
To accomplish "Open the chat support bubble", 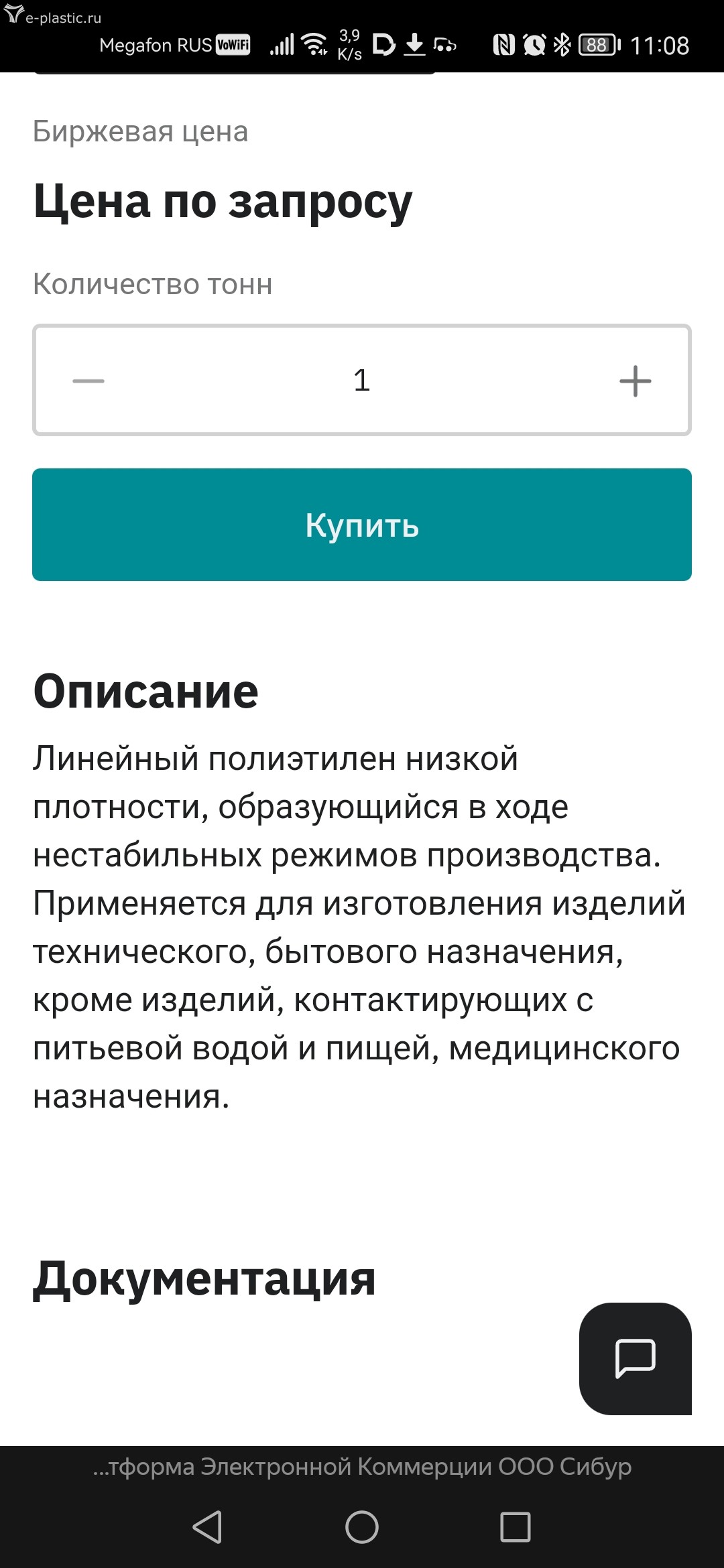I will coord(635,1358).
